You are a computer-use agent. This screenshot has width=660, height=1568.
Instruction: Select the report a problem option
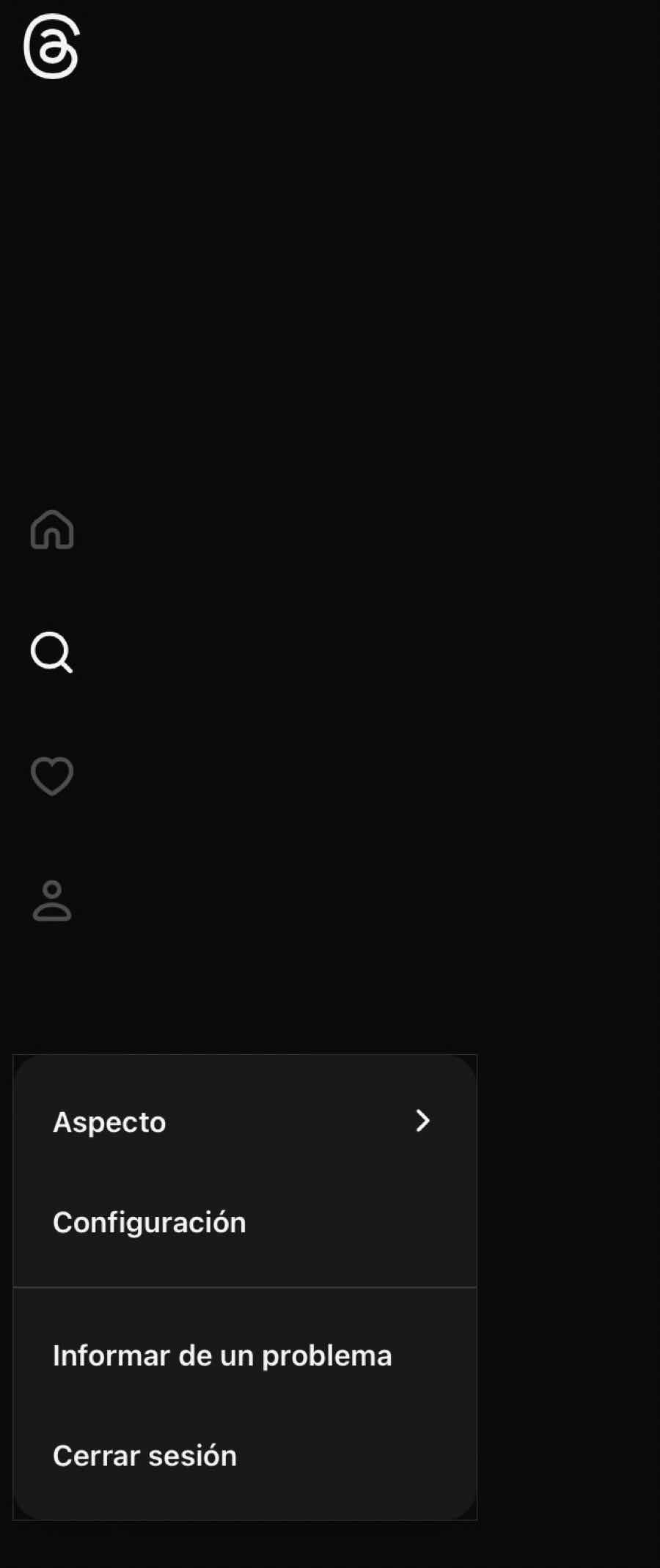(x=222, y=1355)
